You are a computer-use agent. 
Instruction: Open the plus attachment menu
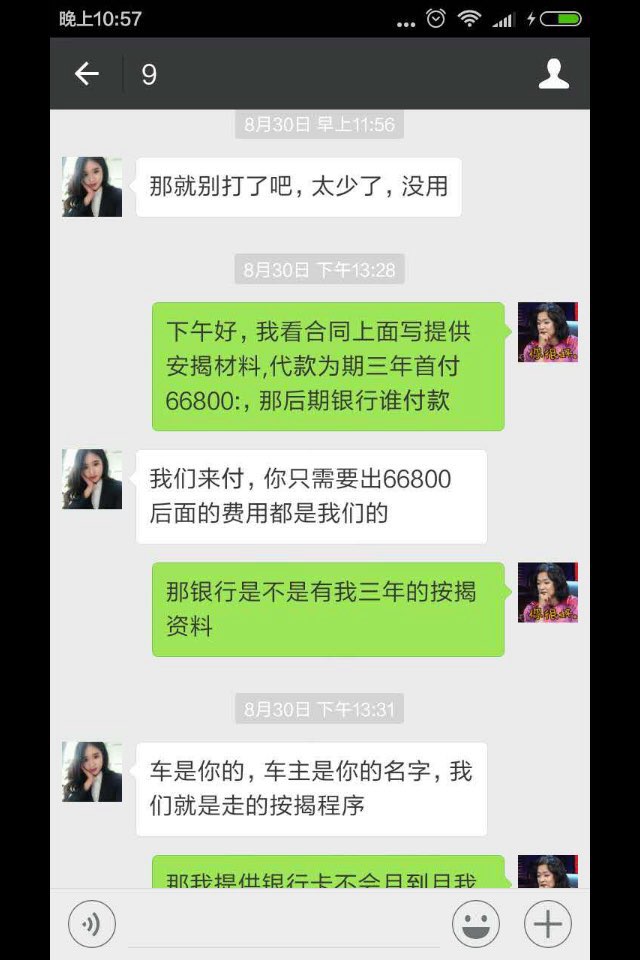(547, 924)
